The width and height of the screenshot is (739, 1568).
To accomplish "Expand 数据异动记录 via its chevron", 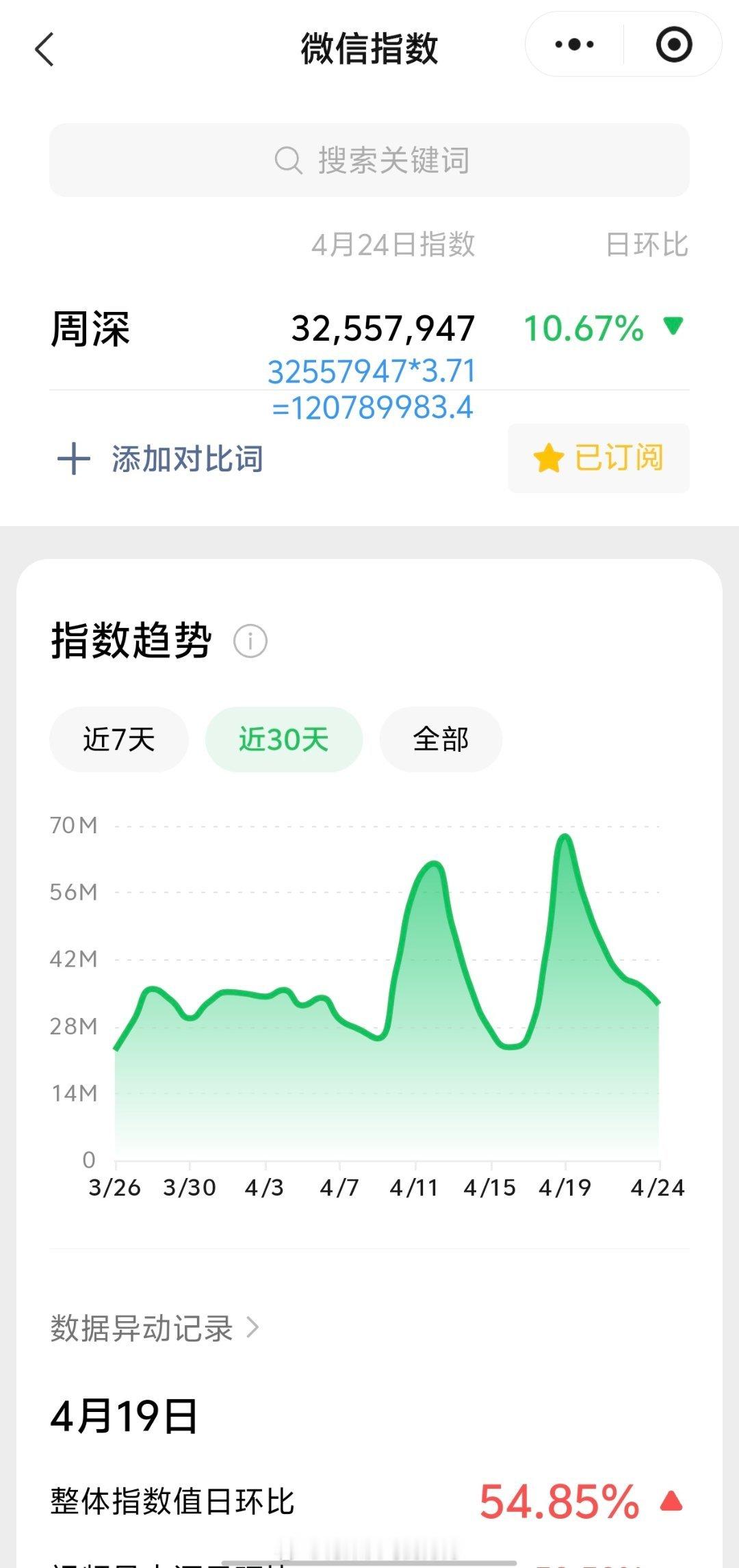I will pyautogui.click(x=252, y=1327).
